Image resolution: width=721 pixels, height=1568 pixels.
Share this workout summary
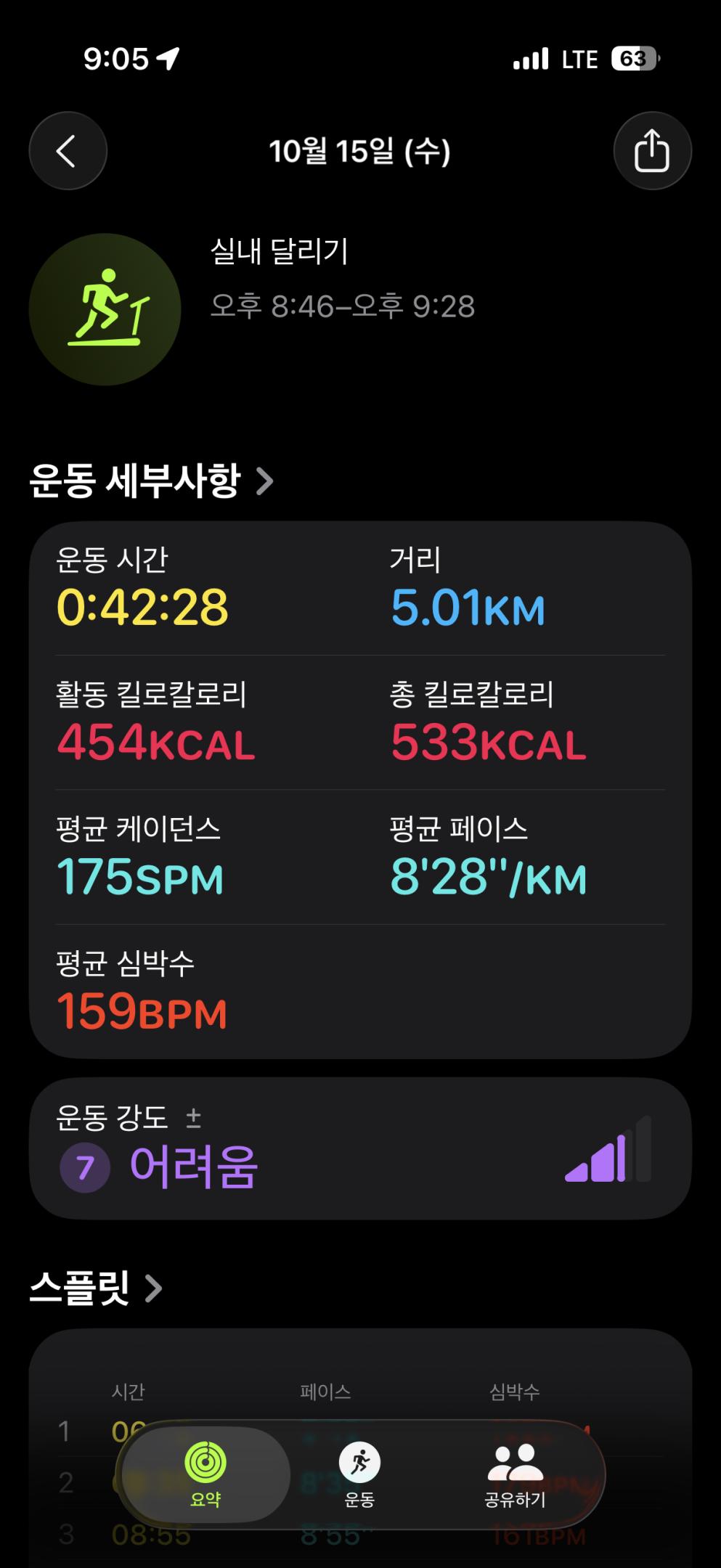click(651, 151)
